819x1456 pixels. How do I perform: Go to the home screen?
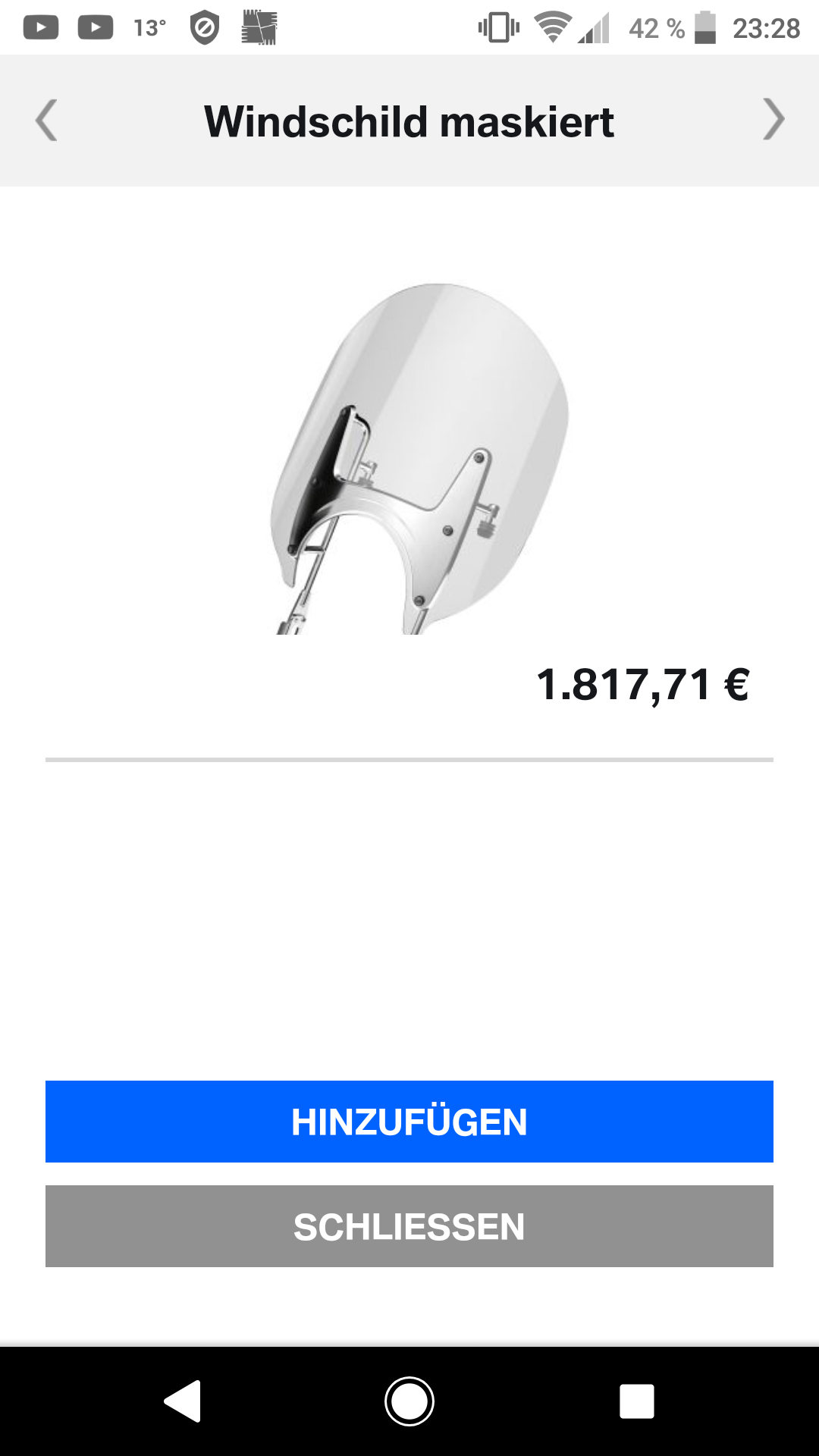pyautogui.click(x=409, y=1401)
